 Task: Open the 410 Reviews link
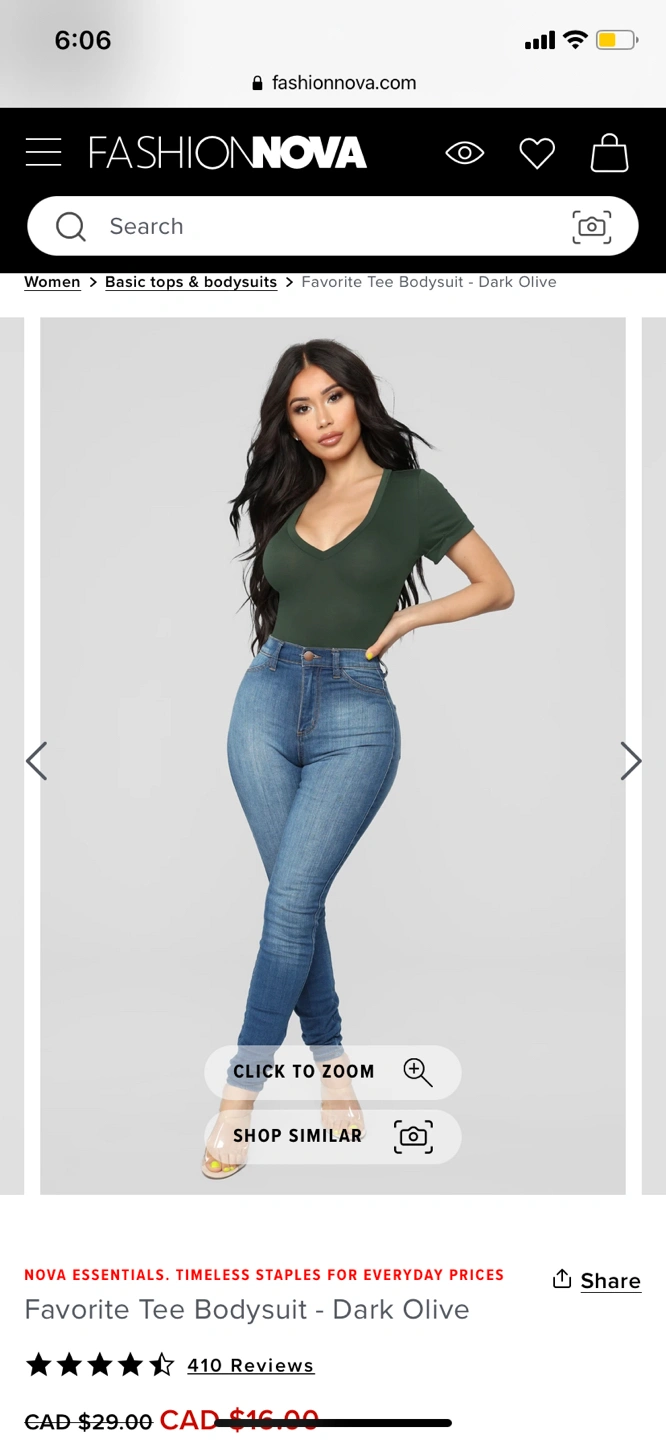(x=250, y=1365)
